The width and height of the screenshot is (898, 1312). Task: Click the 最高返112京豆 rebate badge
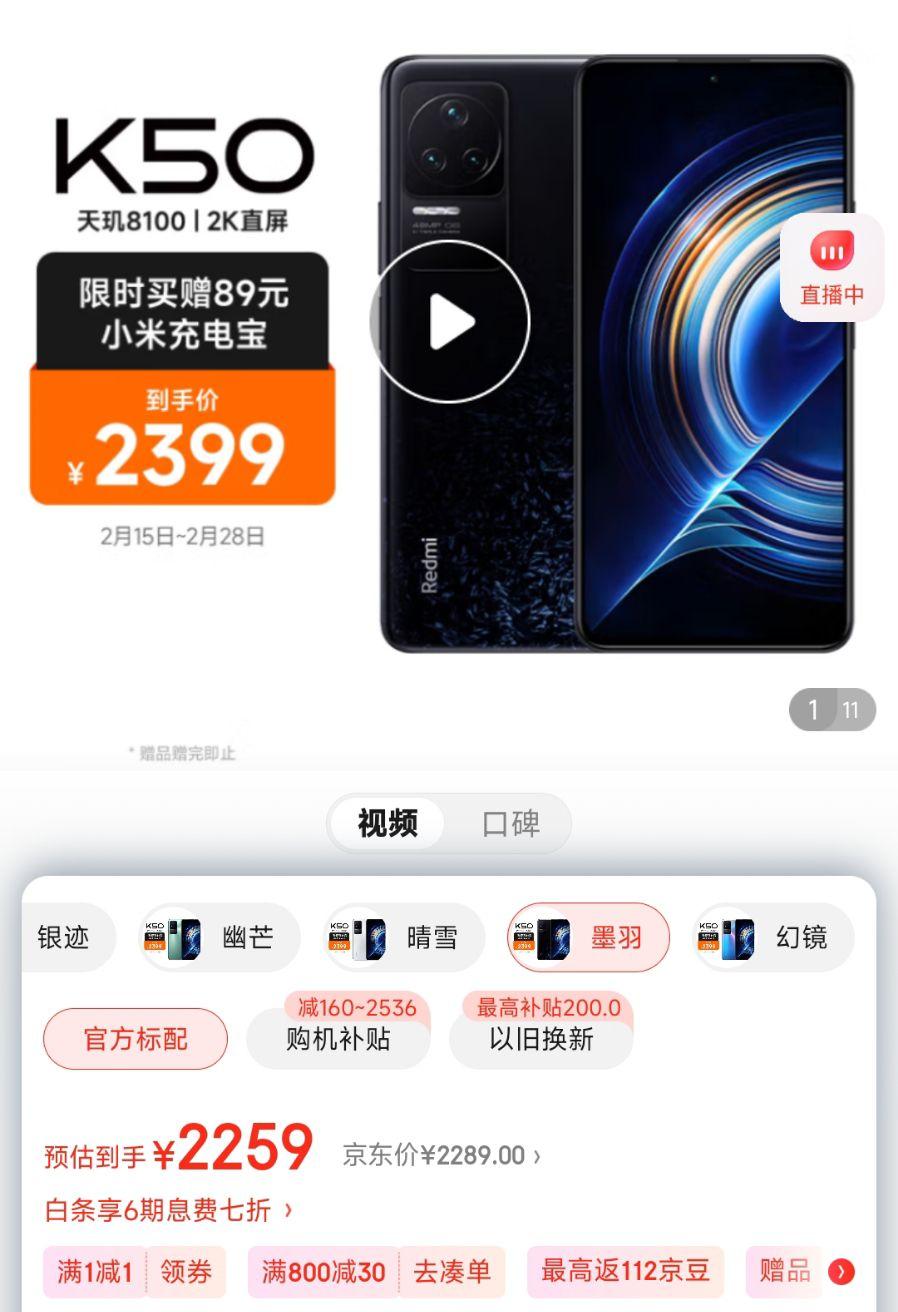point(625,1271)
